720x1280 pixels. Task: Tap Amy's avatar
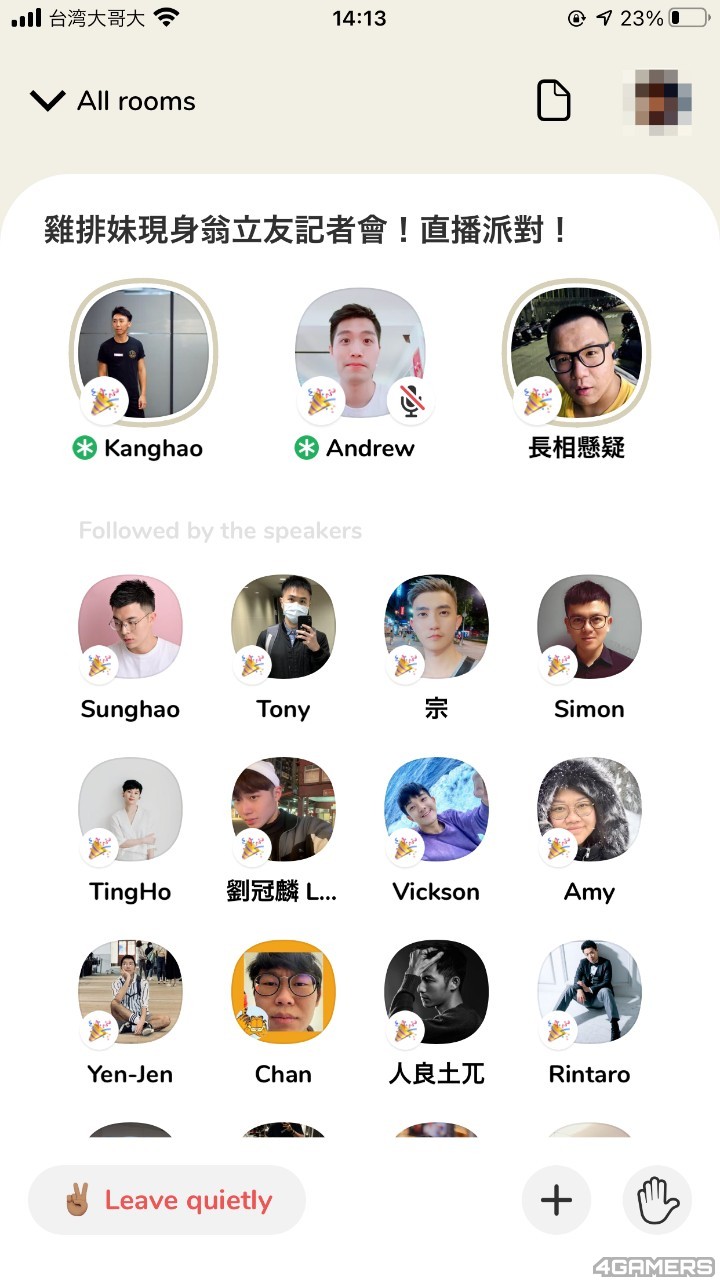pos(589,809)
